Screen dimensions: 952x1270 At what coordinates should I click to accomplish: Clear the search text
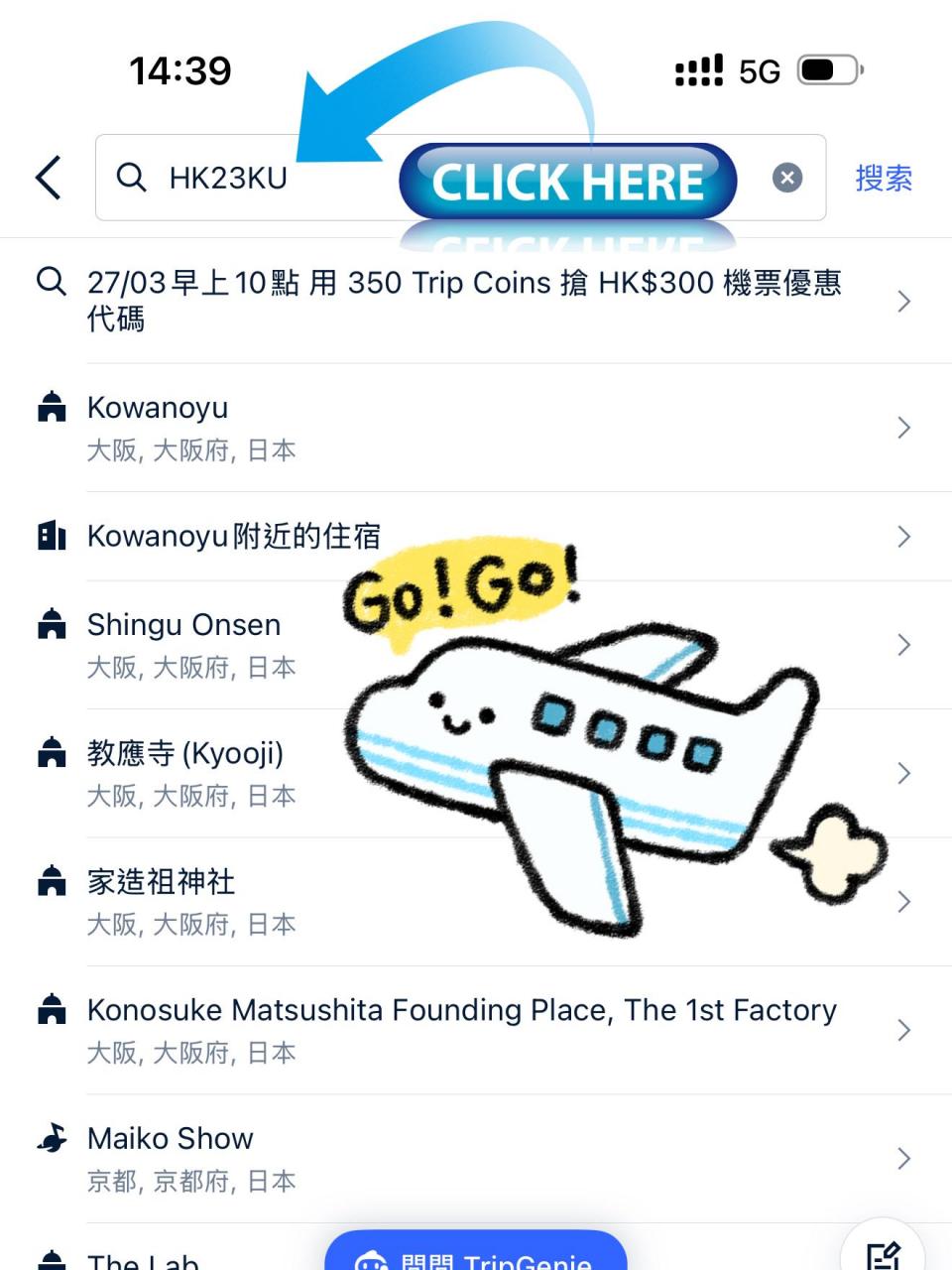[x=786, y=178]
